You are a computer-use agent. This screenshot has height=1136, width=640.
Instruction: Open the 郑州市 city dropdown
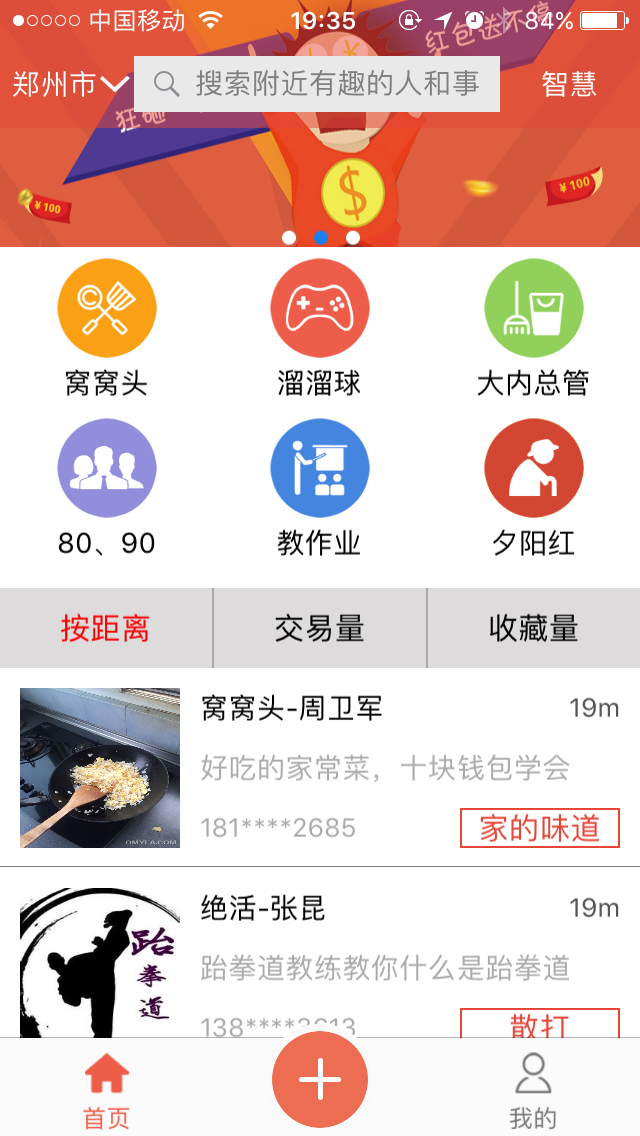pyautogui.click(x=70, y=85)
